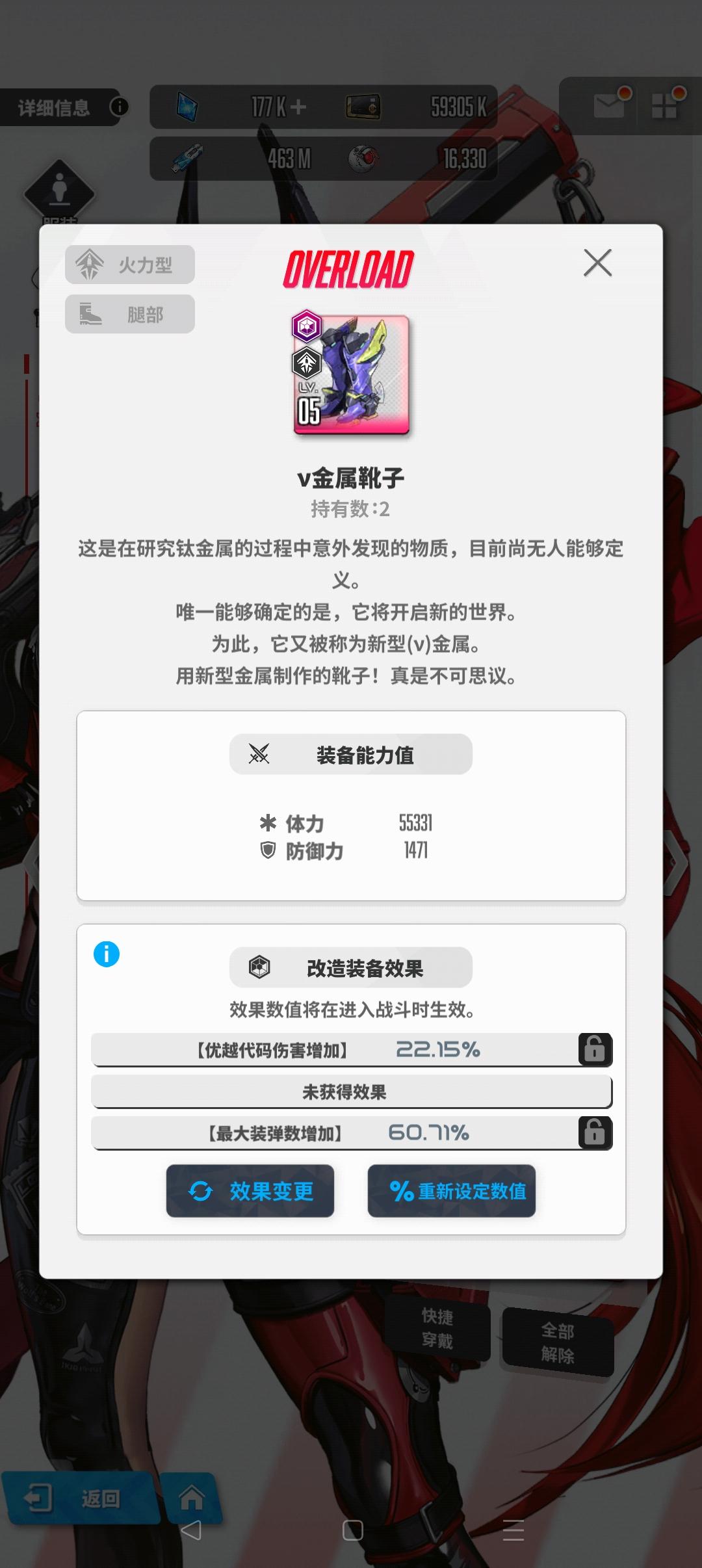Click the v金属靴子 item thumbnail
702x1568 pixels.
(350, 376)
